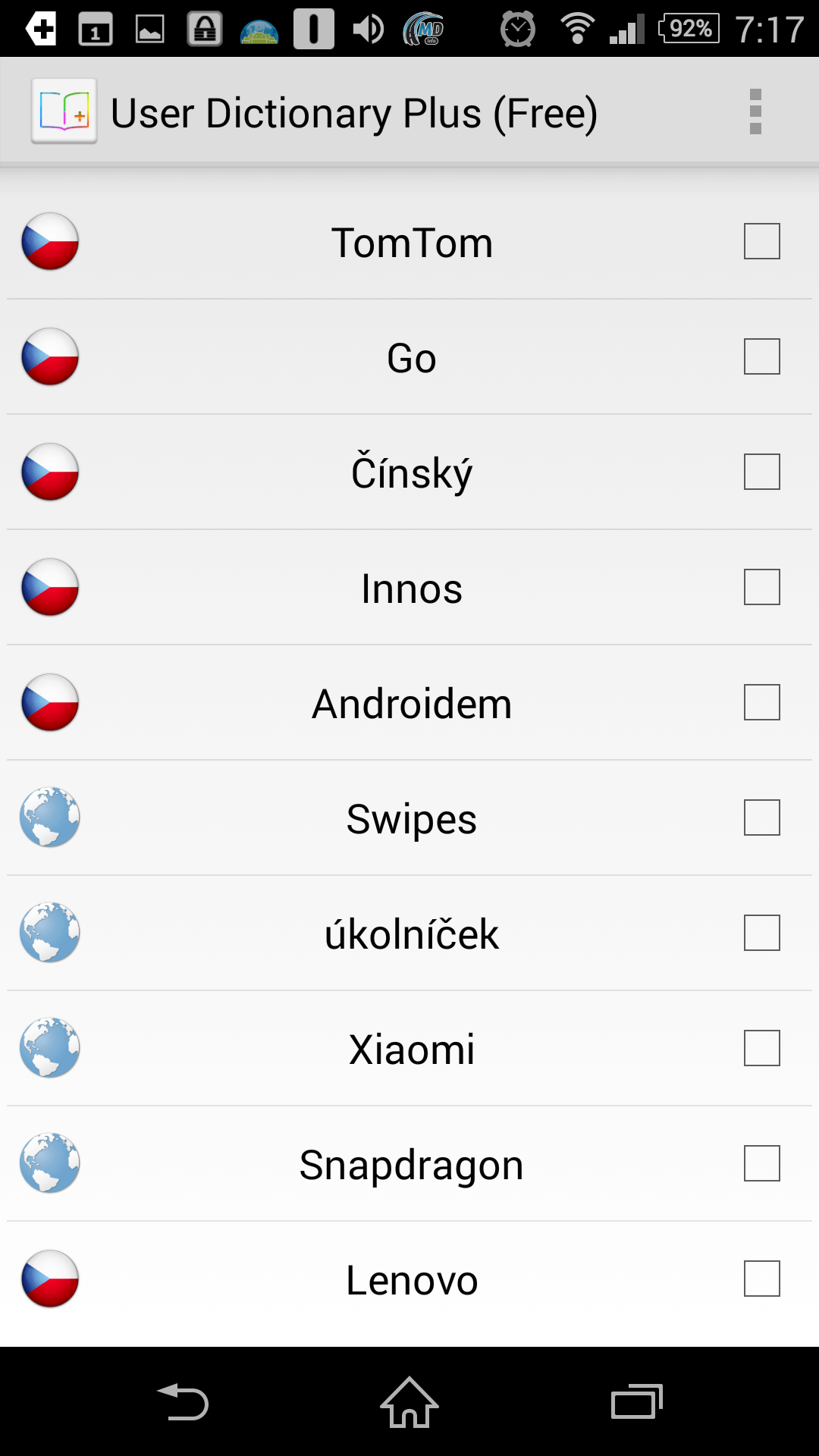Select the Go checkbox
This screenshot has height=1456, width=819.
(x=762, y=356)
